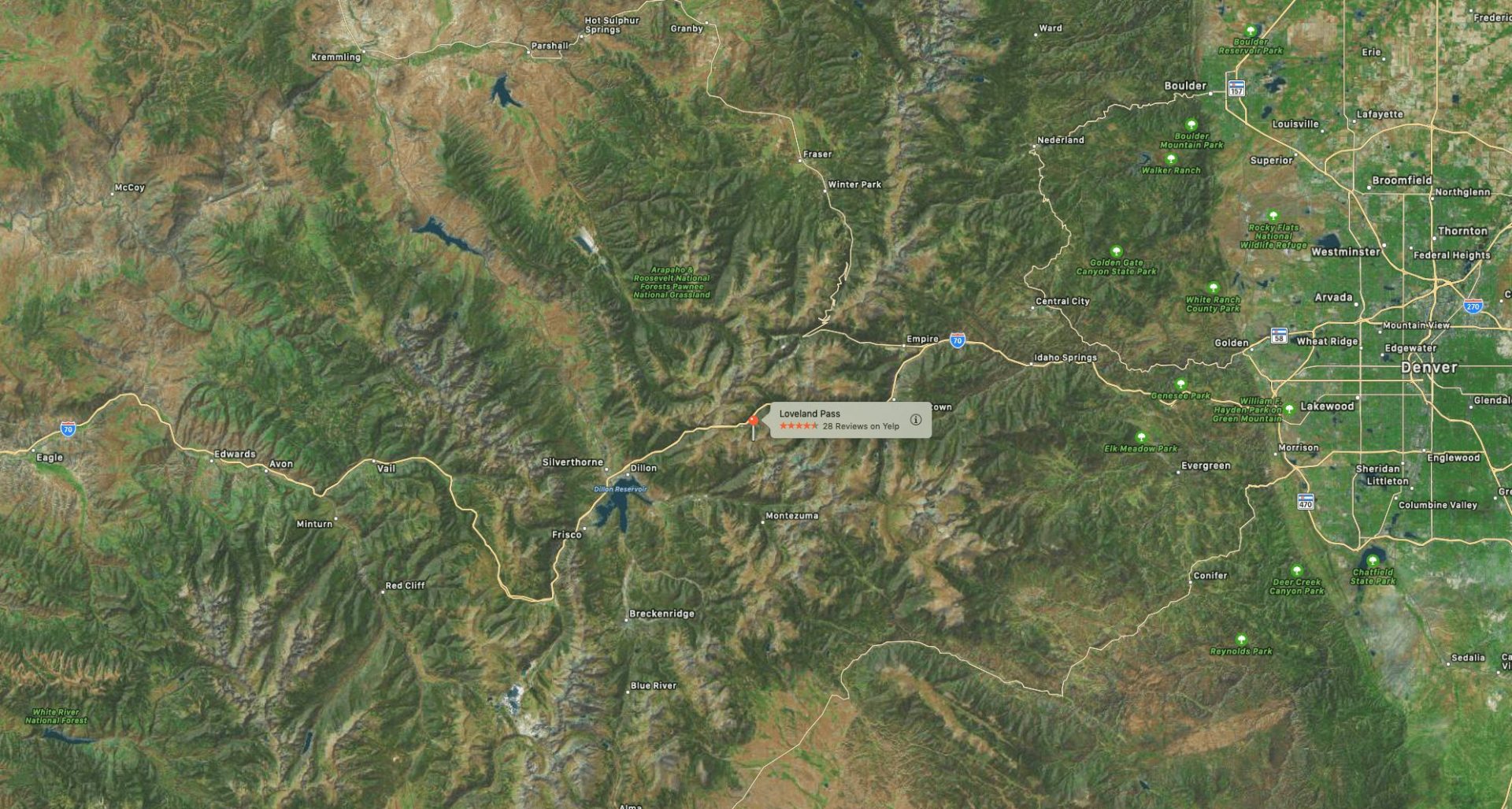Screen dimensions: 1512x809
Task: Tap the Reynolds Park marker
Action: click(1241, 640)
